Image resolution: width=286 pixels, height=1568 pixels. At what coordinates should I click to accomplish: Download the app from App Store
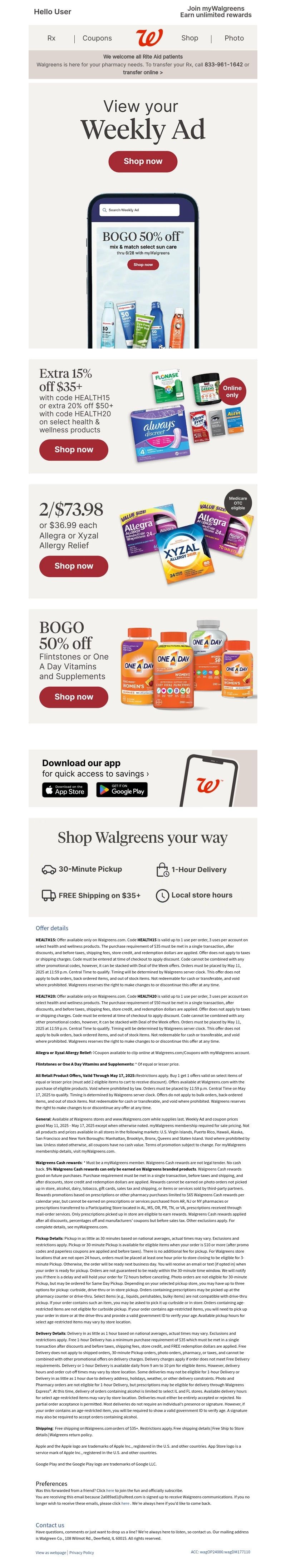coord(65,790)
